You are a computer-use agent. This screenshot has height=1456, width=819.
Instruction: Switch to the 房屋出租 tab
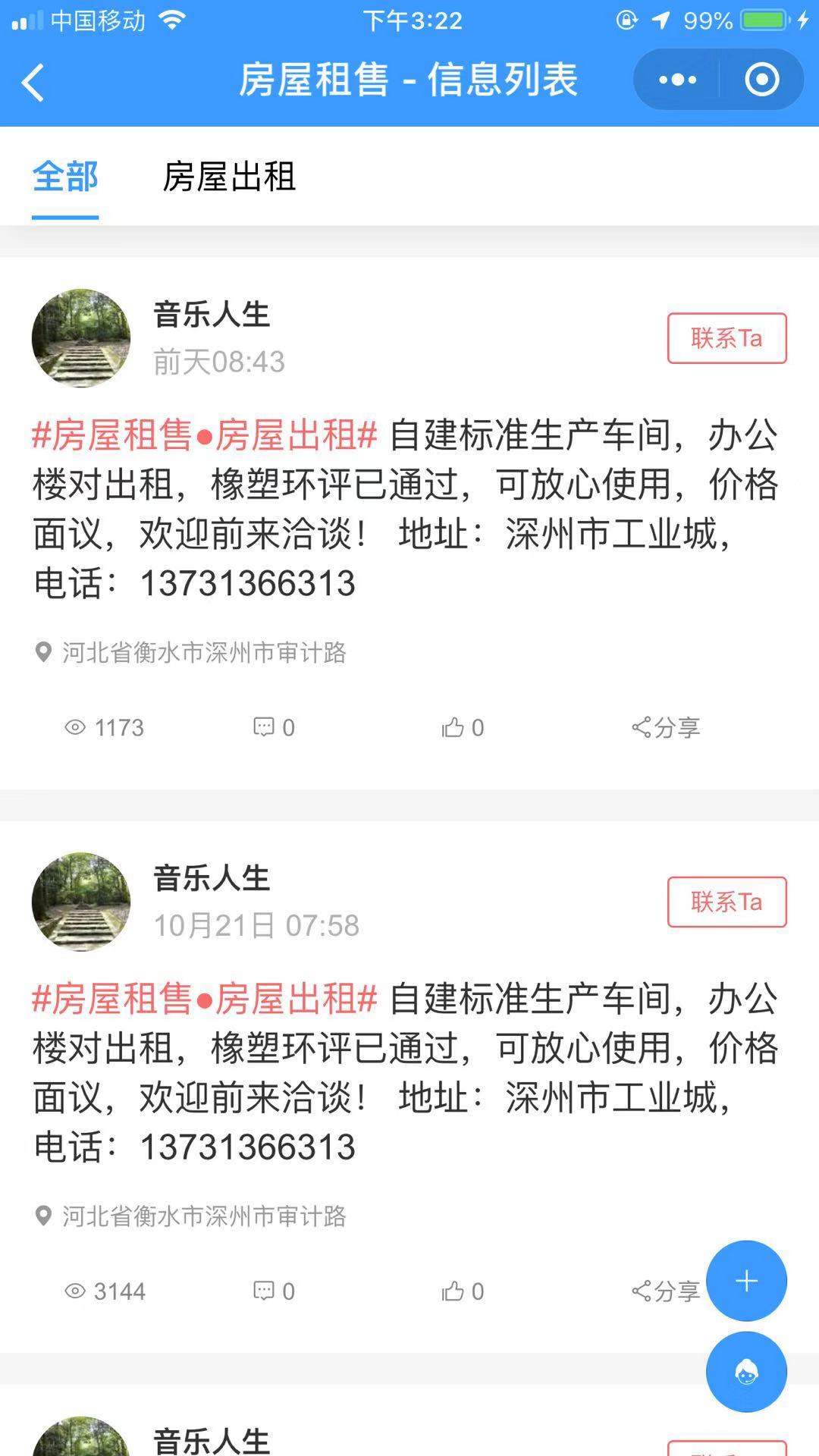(231, 178)
